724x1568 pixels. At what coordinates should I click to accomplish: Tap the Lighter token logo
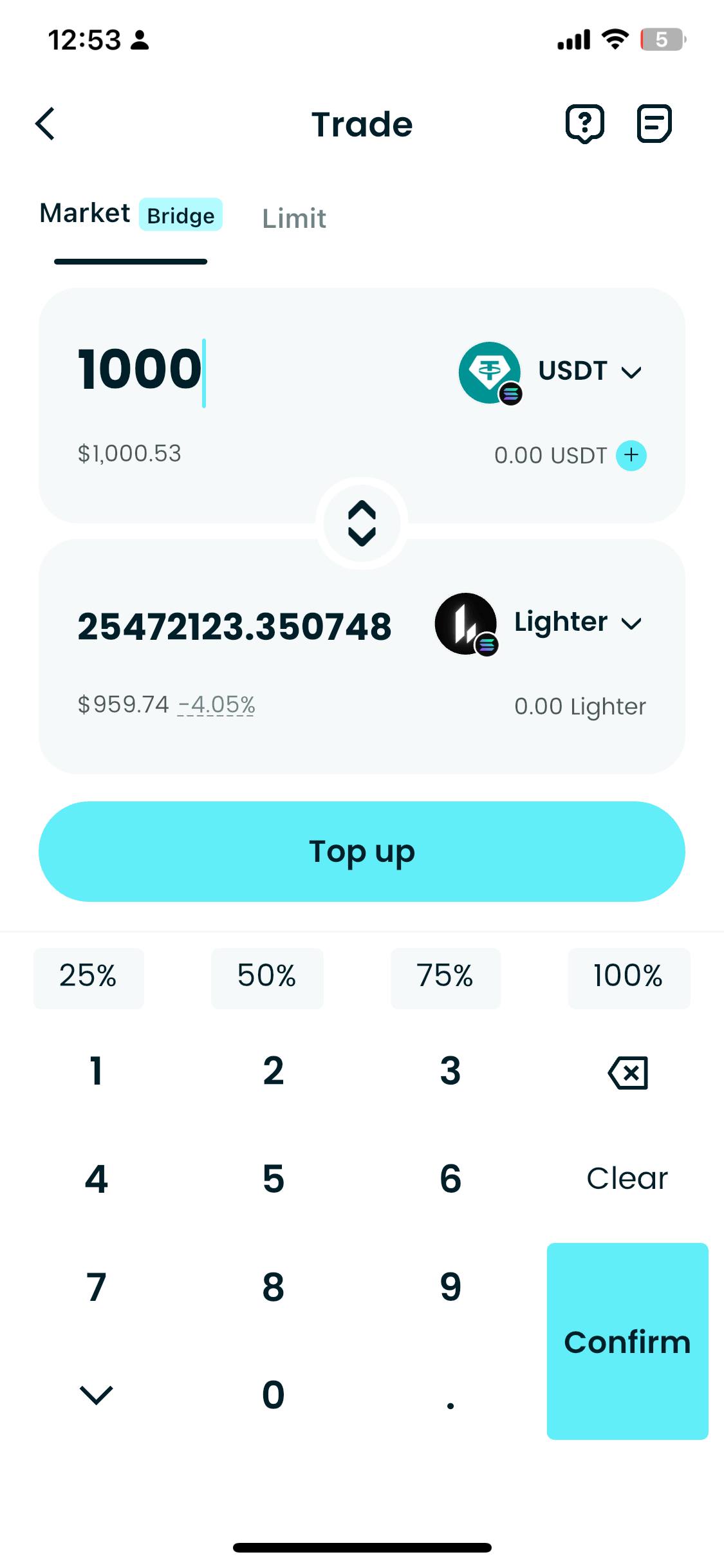point(466,623)
